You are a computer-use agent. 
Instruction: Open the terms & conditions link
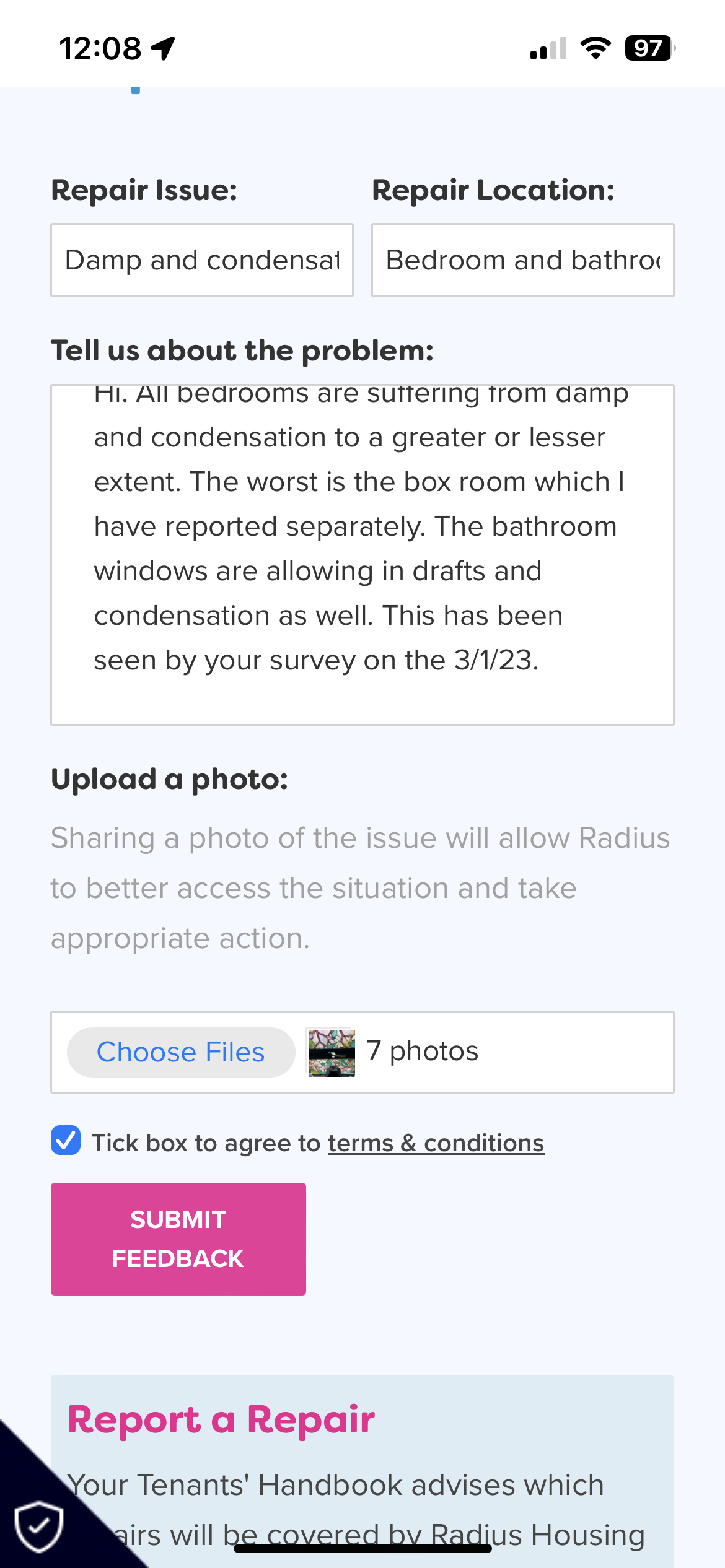(x=436, y=1143)
